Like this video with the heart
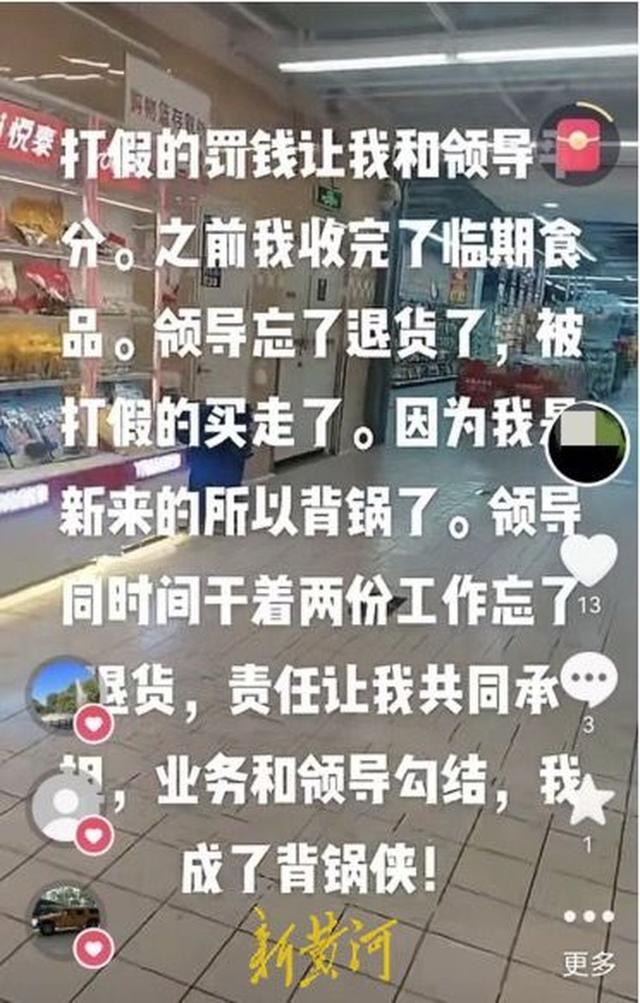This screenshot has width=640, height=1003. (x=588, y=560)
